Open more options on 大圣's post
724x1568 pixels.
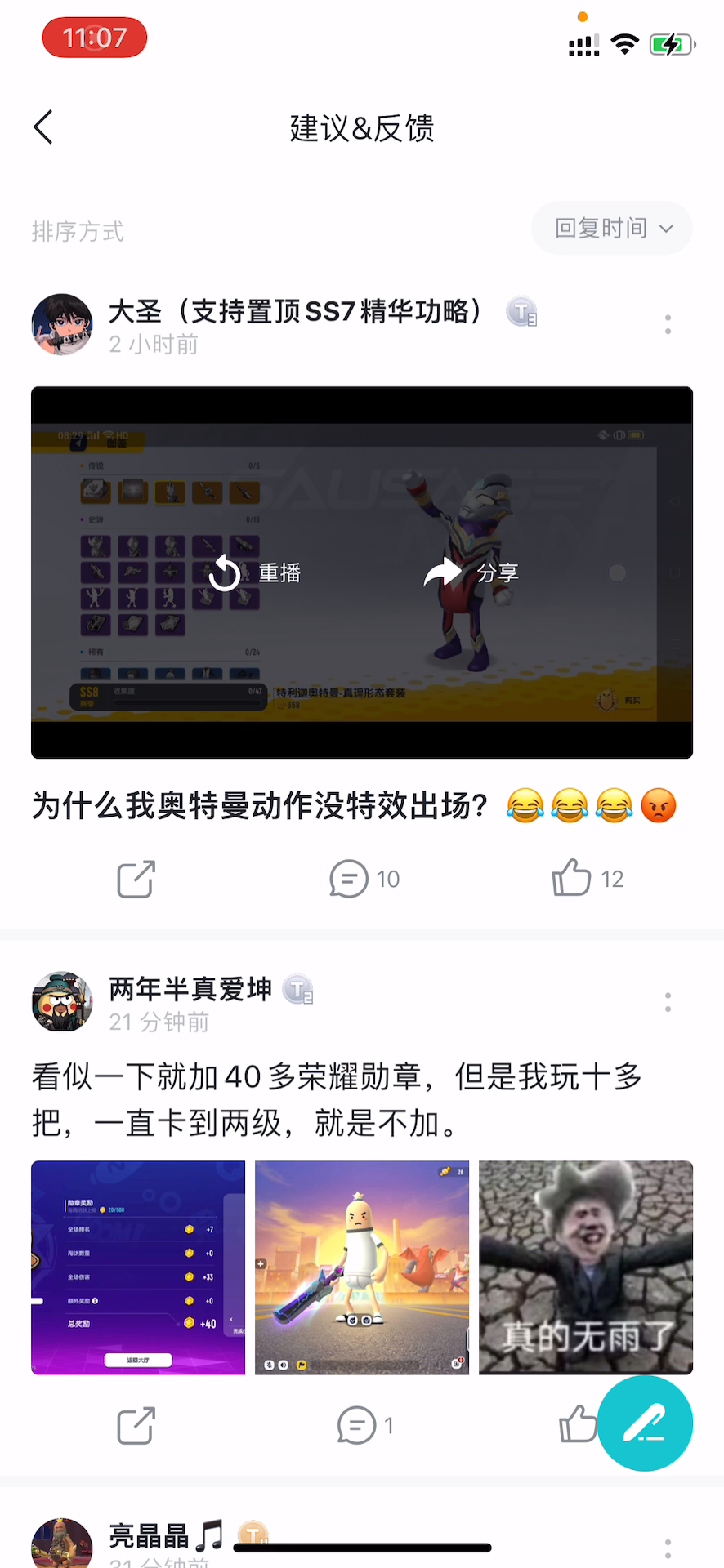[x=668, y=325]
